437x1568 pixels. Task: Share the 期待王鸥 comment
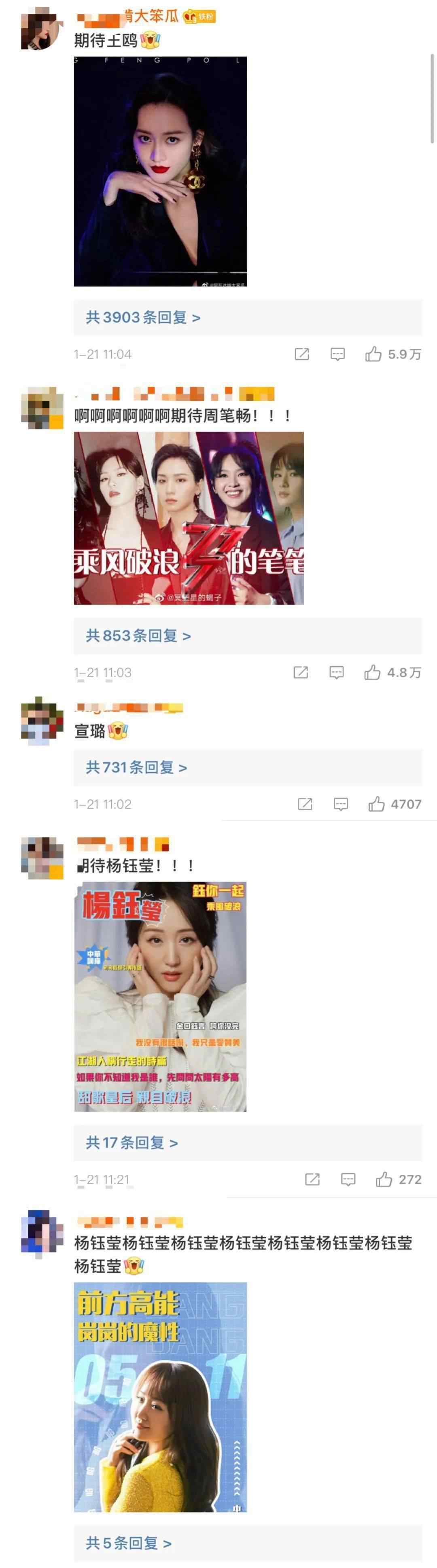(x=302, y=354)
